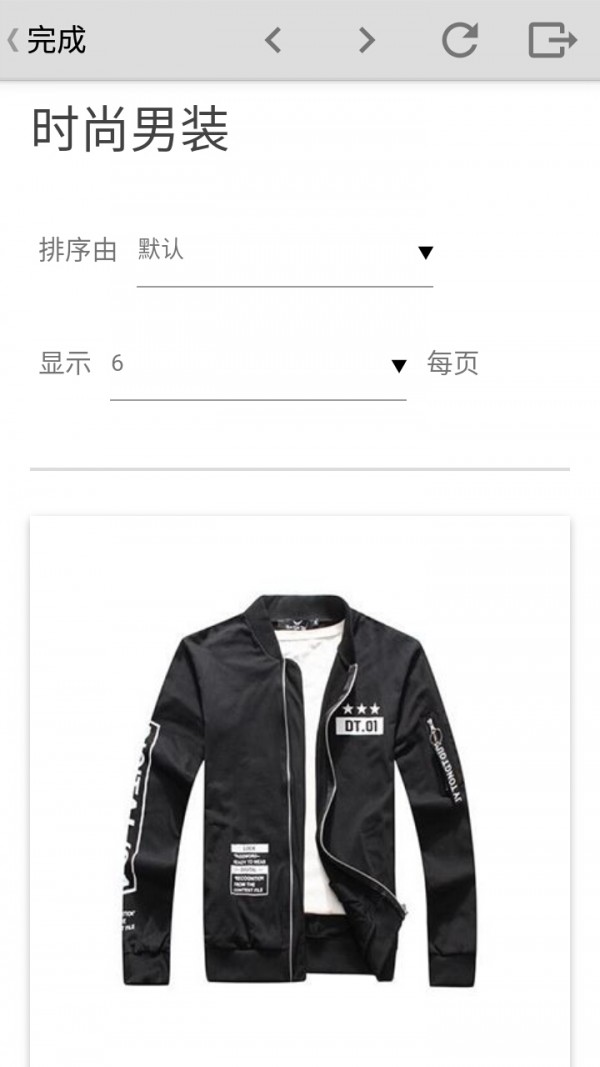The height and width of the screenshot is (1067, 600).
Task: Go back to the previous web page
Action: pyautogui.click(x=273, y=40)
